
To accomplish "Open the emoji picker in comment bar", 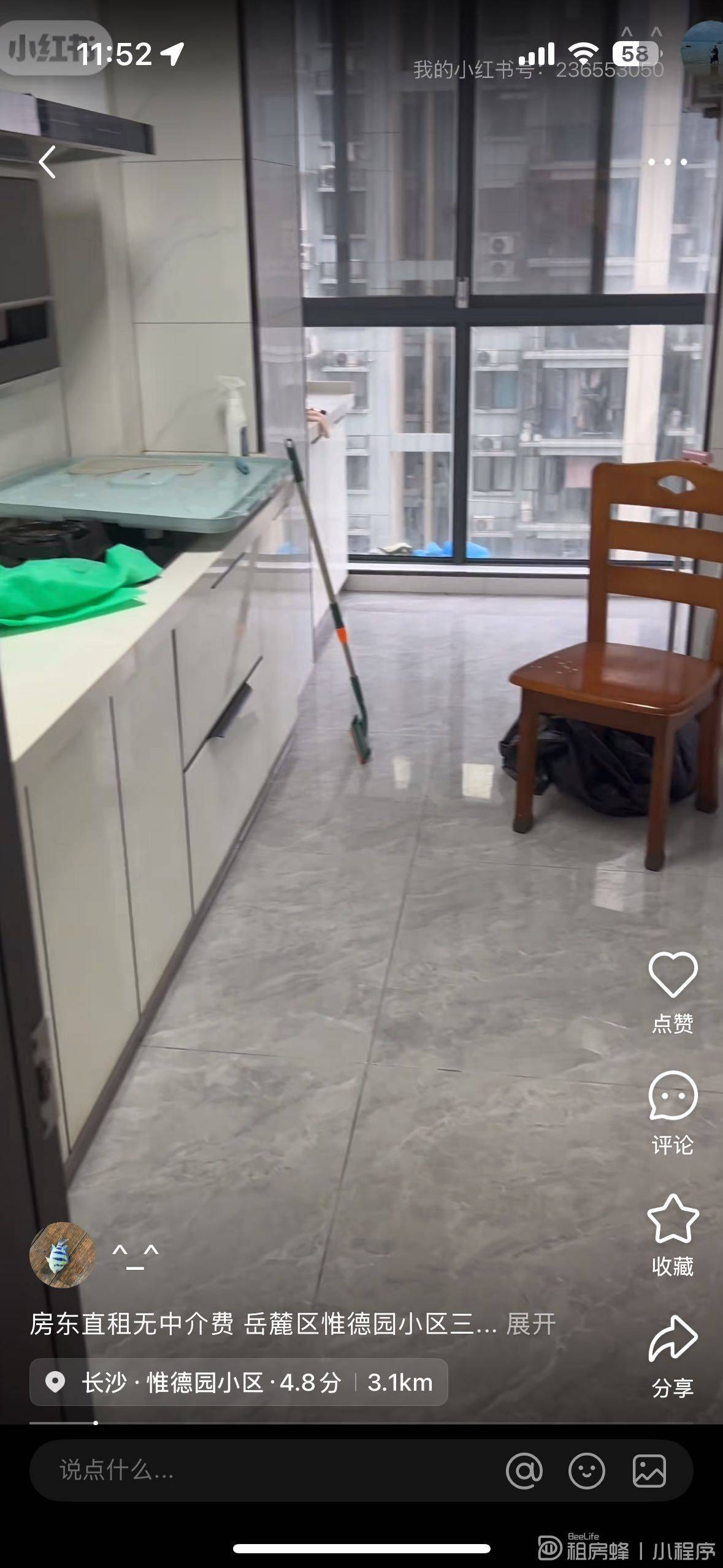I will (587, 1470).
